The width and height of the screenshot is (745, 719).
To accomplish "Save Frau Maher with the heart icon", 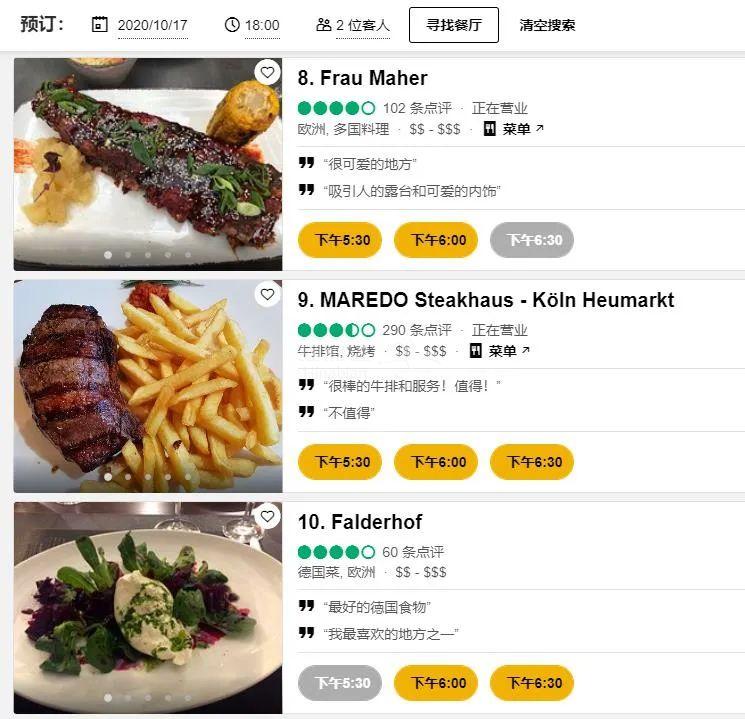I will [267, 72].
